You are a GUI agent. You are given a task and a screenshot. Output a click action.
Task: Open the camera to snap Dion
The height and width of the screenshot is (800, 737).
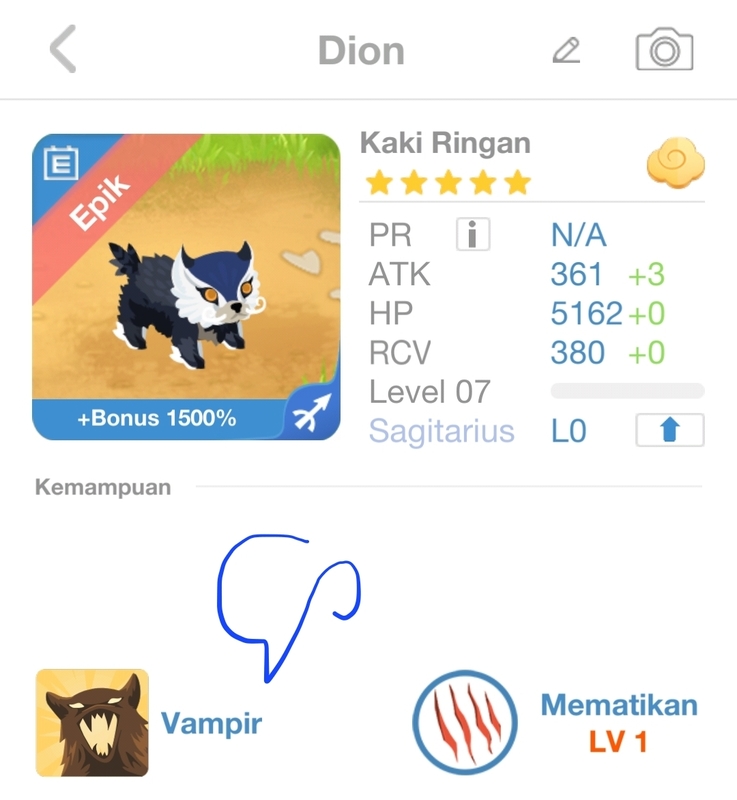click(664, 50)
